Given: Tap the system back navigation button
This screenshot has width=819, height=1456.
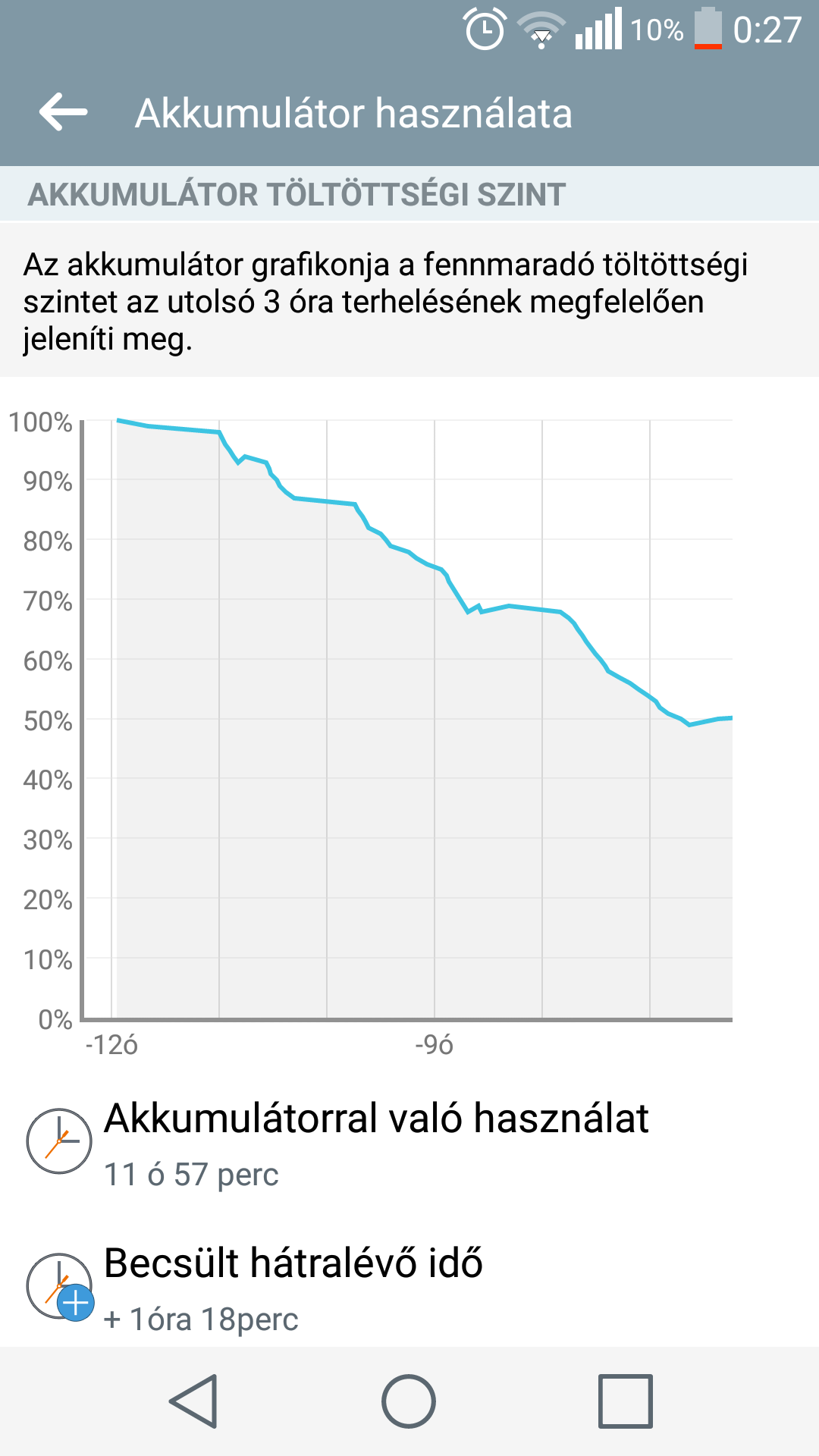Looking at the screenshot, I should (194, 1401).
